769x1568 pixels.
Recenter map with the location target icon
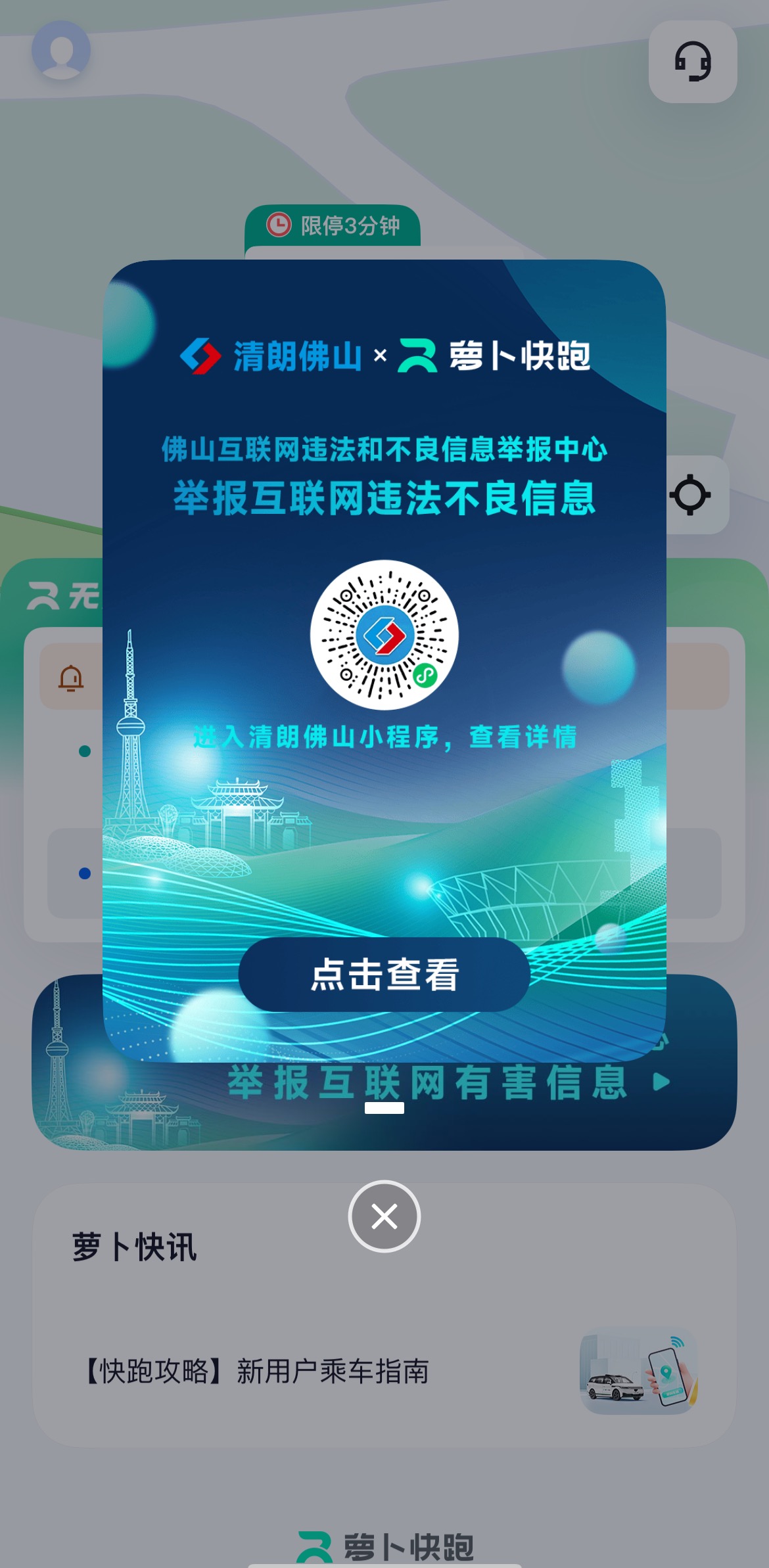click(691, 495)
